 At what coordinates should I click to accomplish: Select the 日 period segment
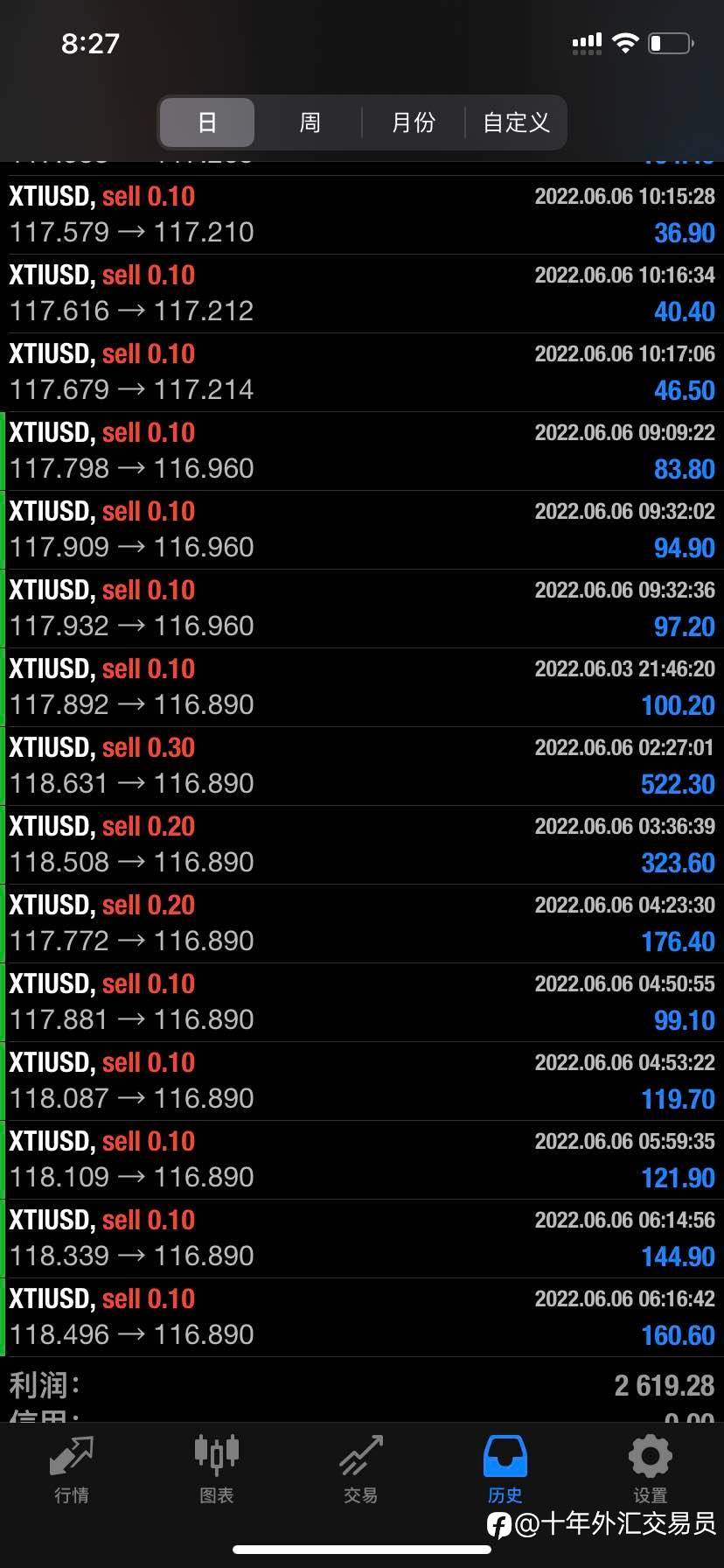click(x=207, y=122)
